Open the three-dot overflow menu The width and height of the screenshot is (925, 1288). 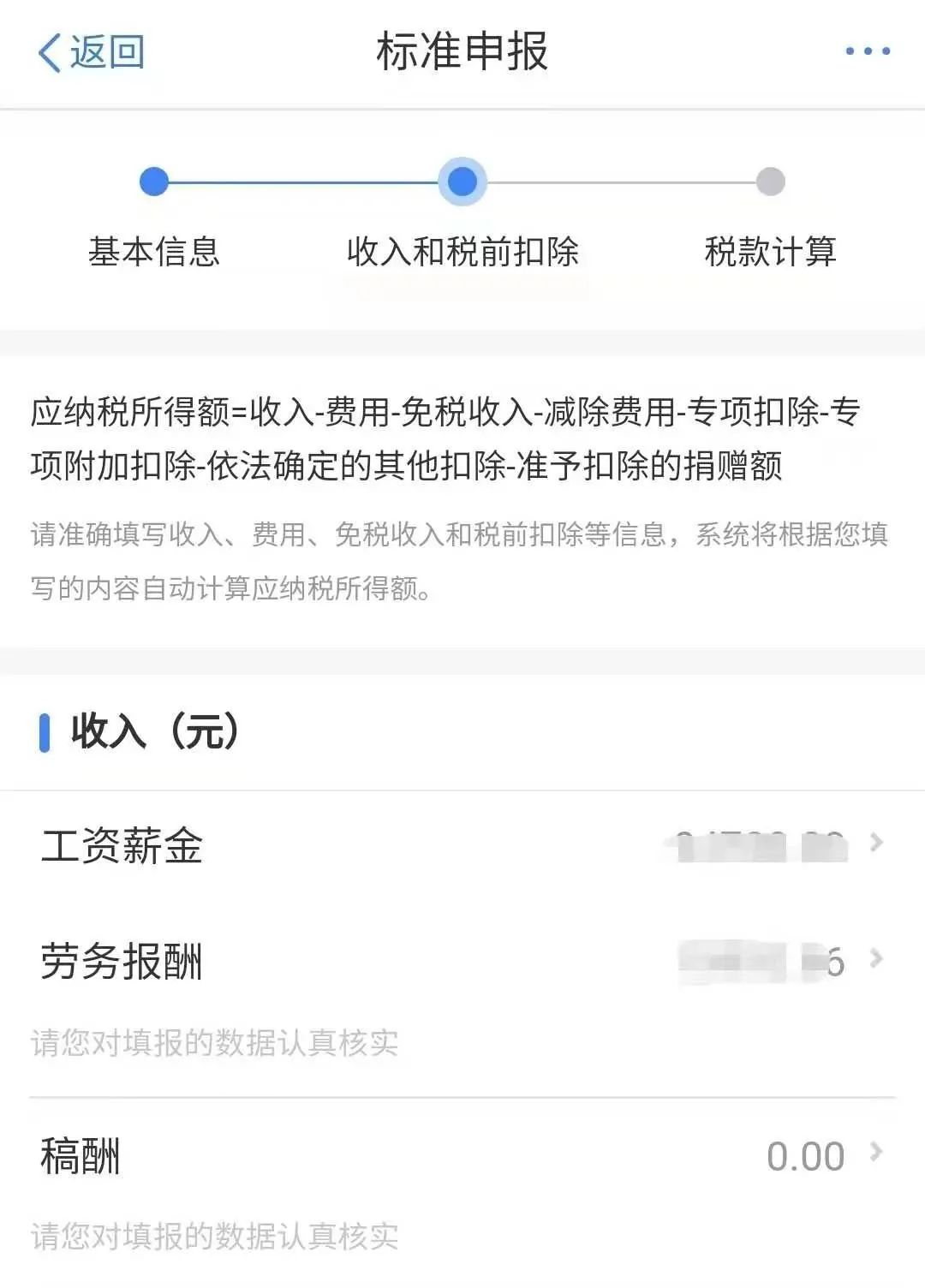[x=867, y=51]
